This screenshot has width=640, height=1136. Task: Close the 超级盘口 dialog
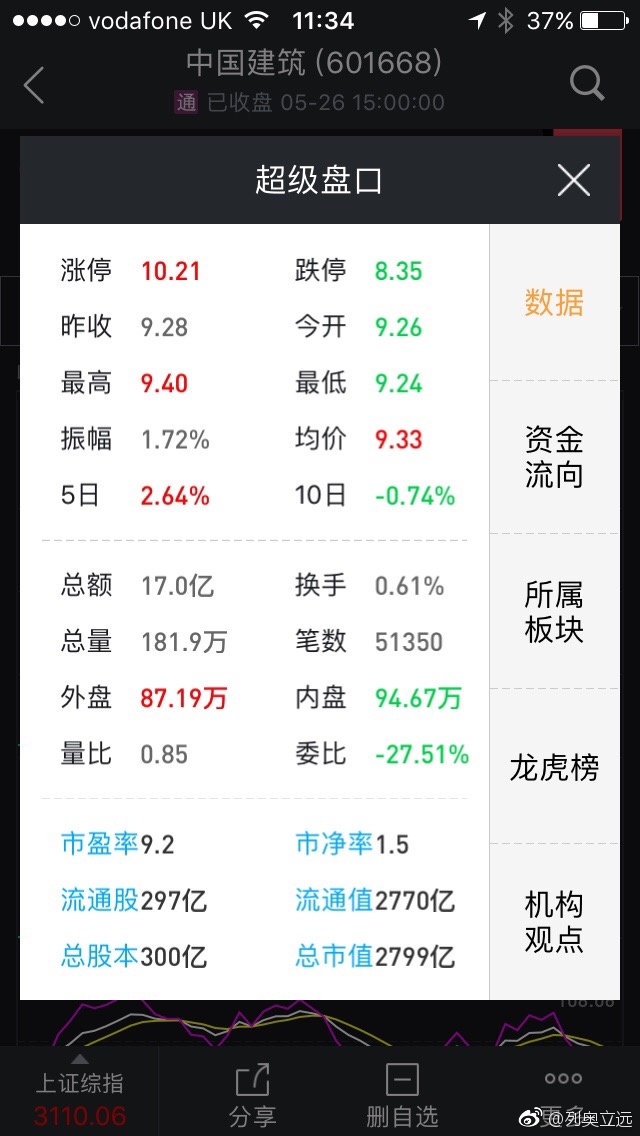click(x=573, y=180)
